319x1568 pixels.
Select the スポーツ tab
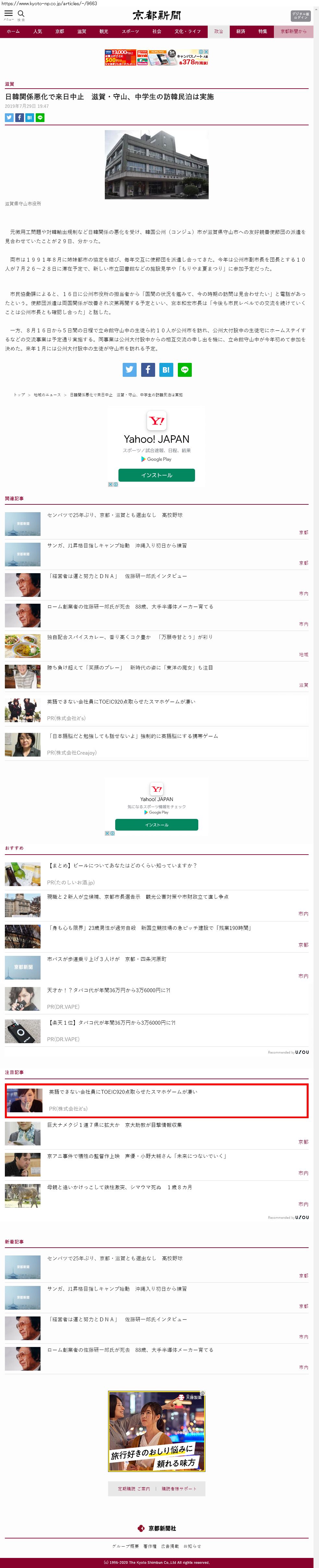tap(130, 31)
